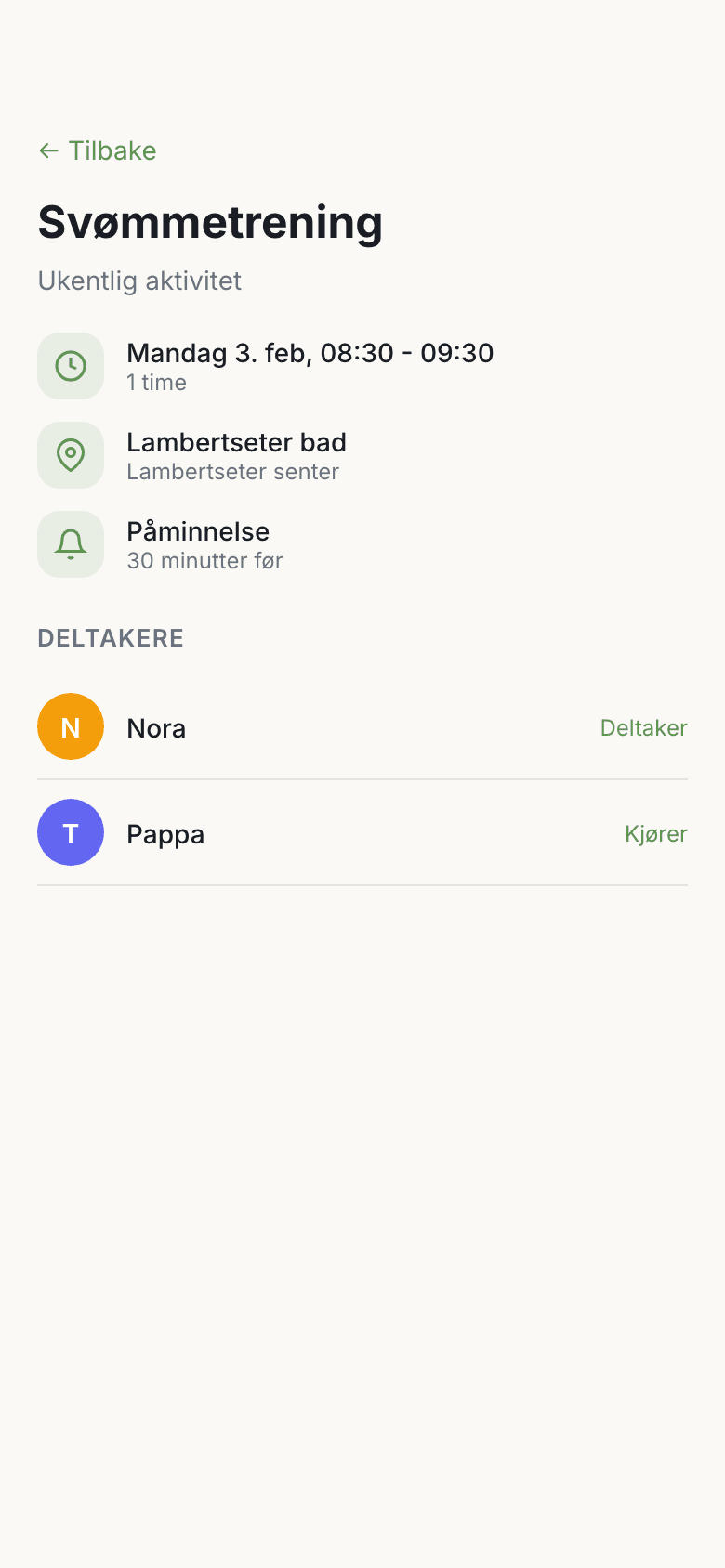Toggle Pappa's Kjører role
The height and width of the screenshot is (1568, 725).
coord(656,833)
